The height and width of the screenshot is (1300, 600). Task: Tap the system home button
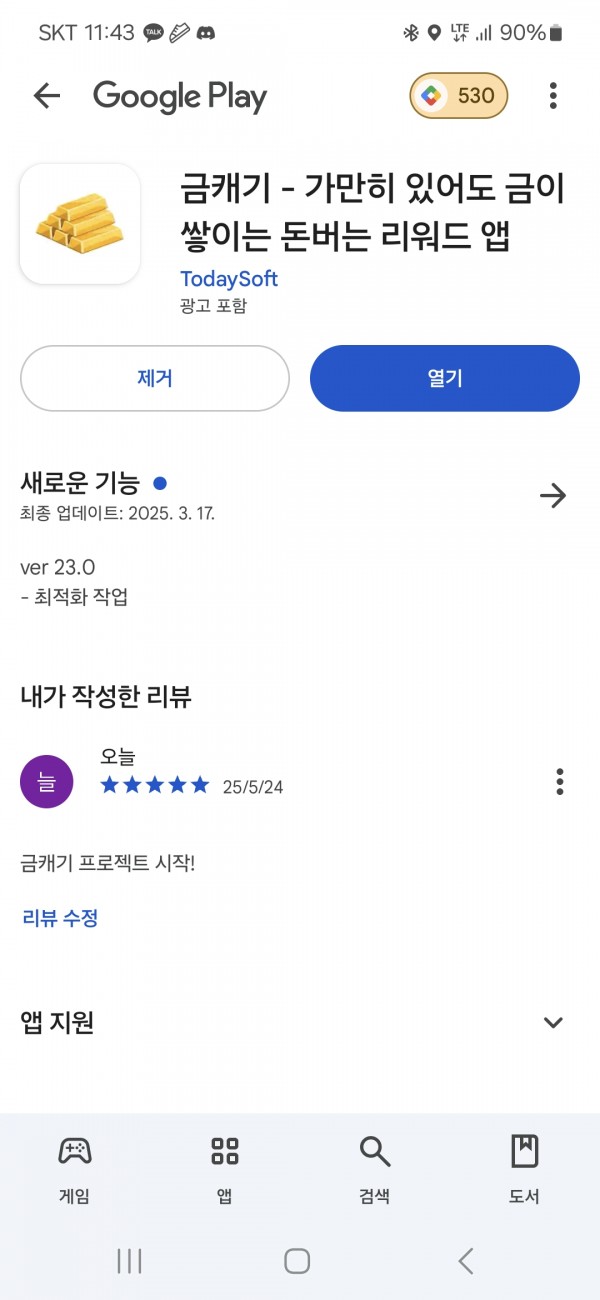pyautogui.click(x=297, y=1261)
